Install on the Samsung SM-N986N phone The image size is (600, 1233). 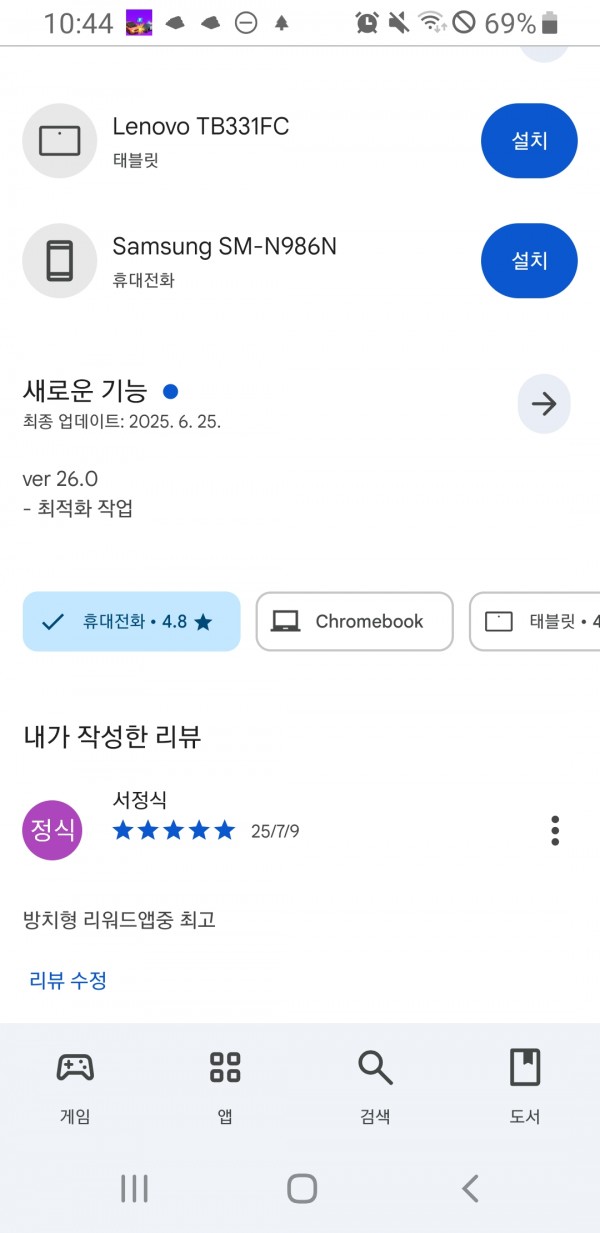[529, 260]
